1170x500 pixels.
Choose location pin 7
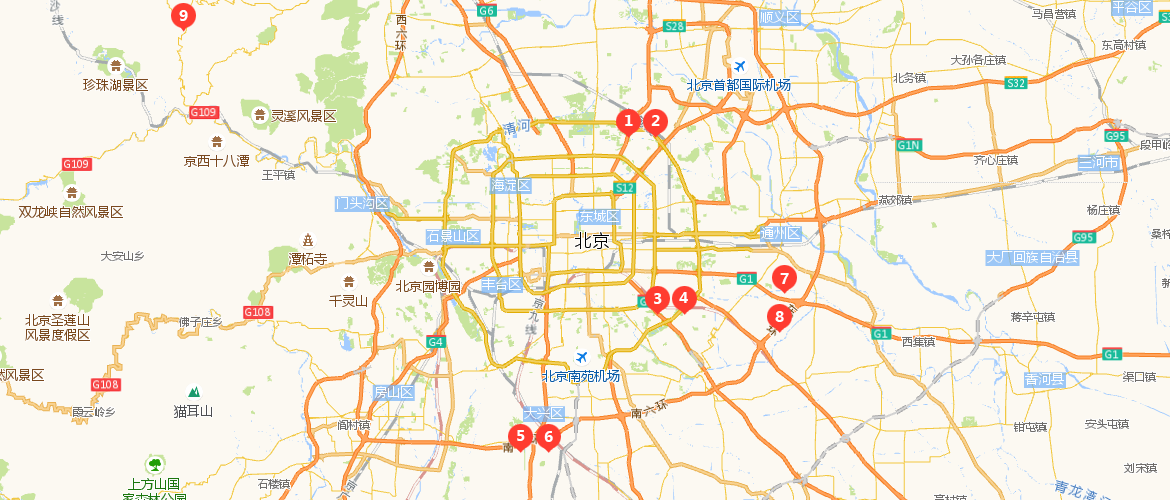click(x=785, y=278)
